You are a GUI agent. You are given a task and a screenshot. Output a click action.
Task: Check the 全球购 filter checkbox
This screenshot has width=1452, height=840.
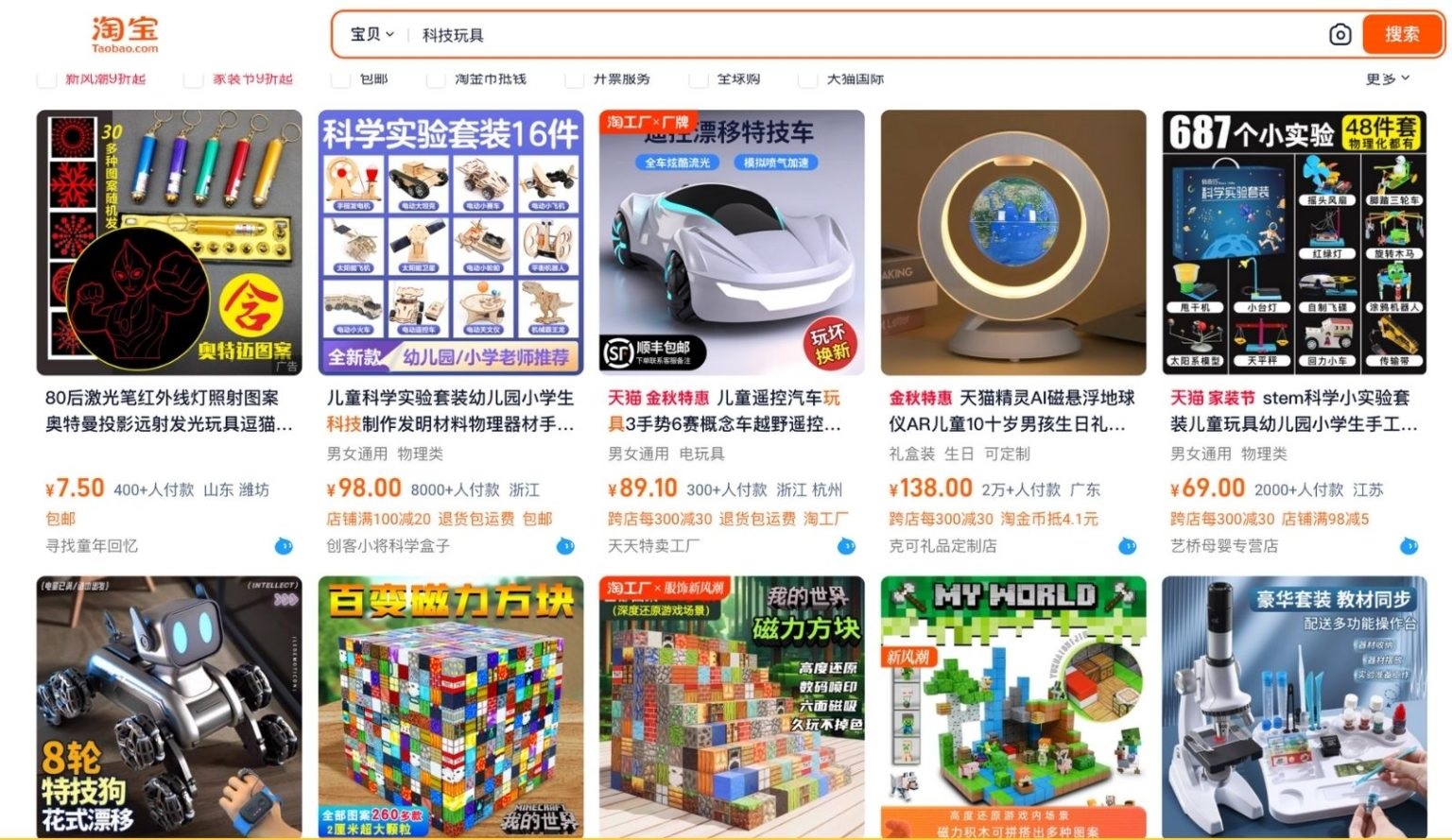point(699,80)
